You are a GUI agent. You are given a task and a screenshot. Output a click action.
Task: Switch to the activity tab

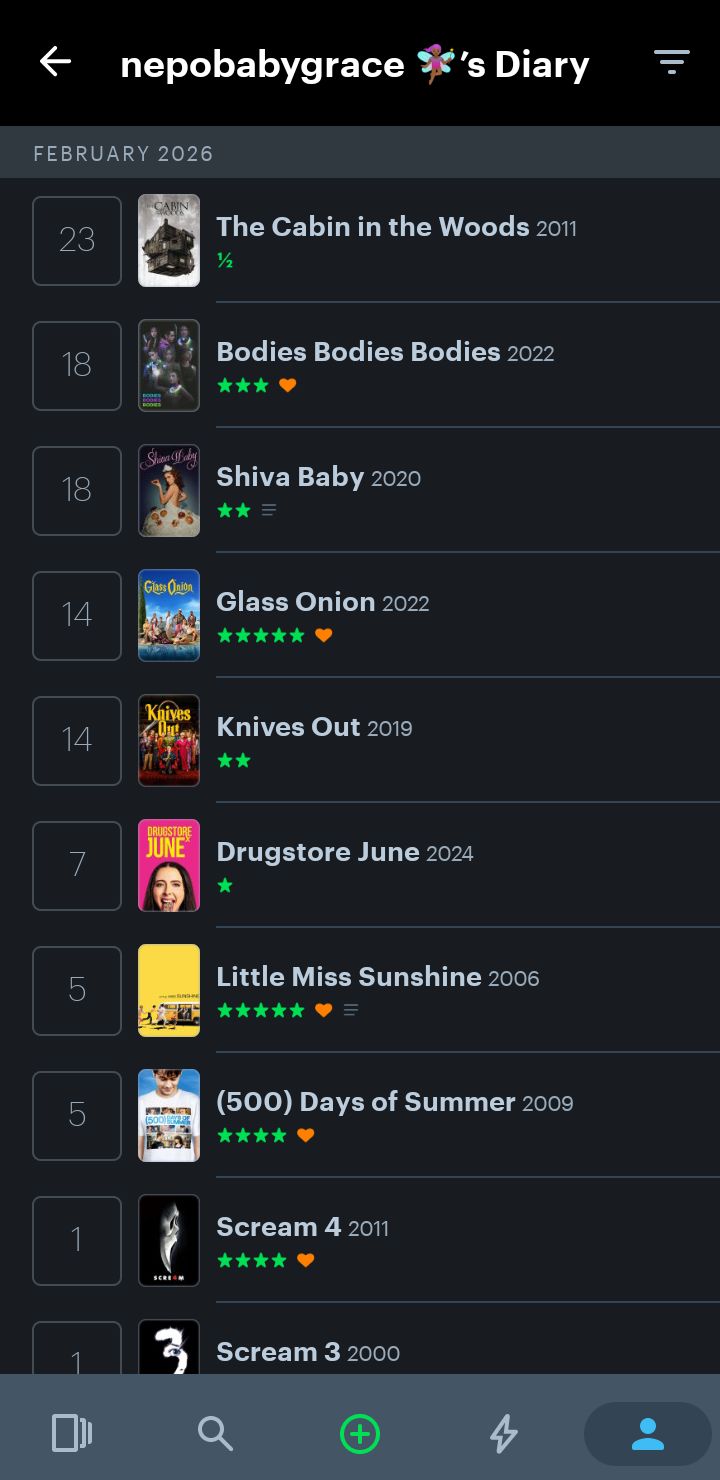[504, 1434]
